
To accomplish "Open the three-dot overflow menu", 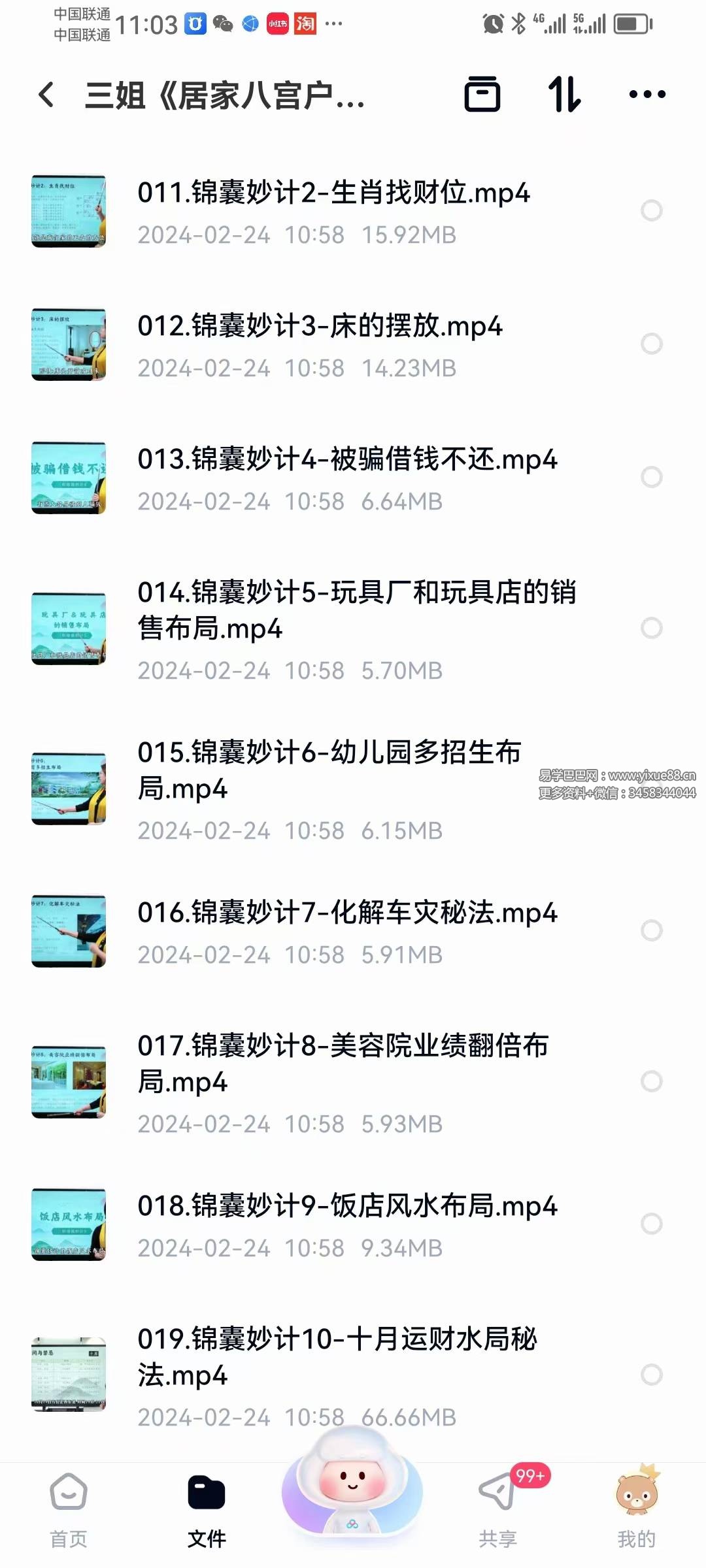I will [647, 95].
